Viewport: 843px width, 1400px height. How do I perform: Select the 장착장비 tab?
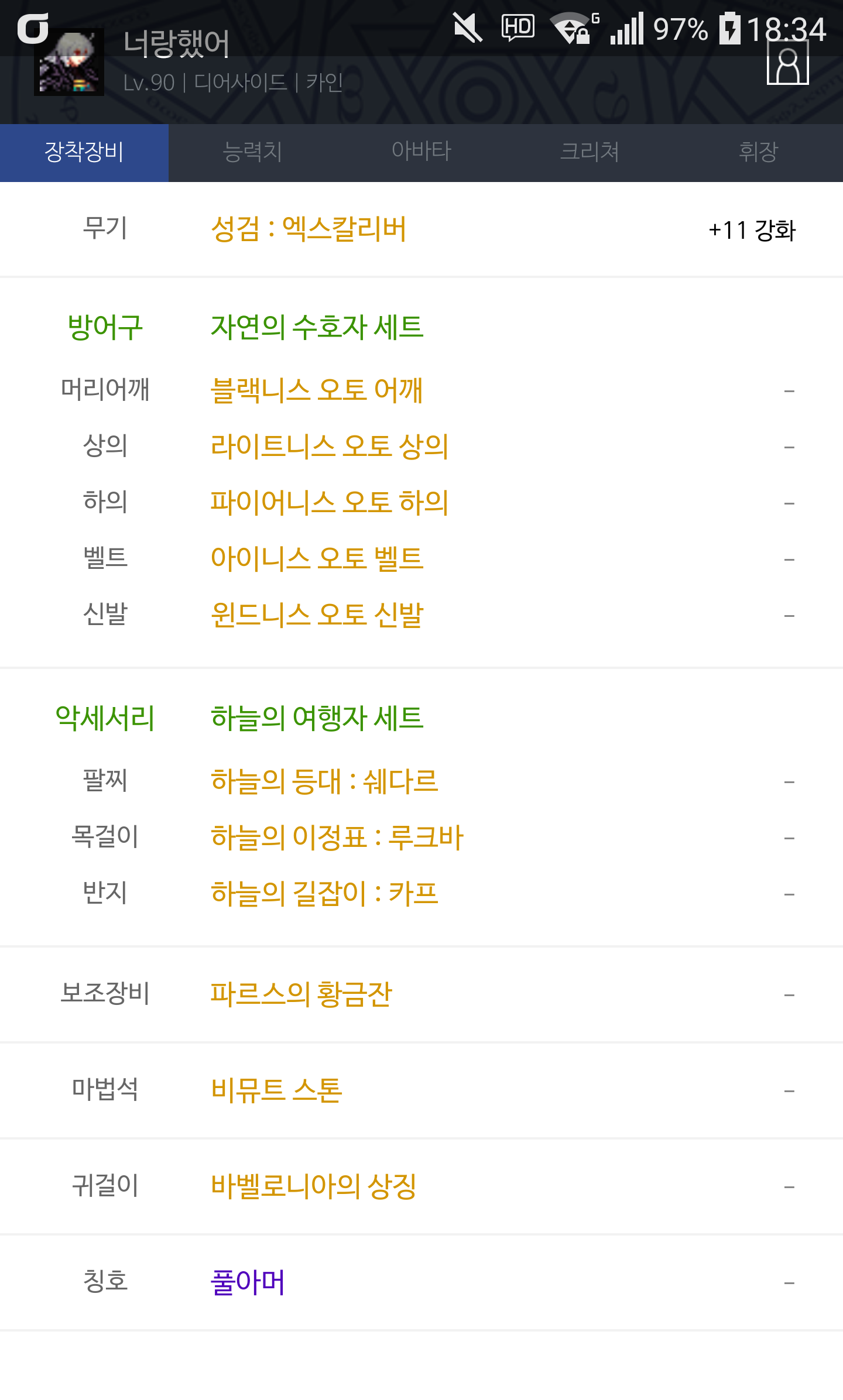click(84, 152)
